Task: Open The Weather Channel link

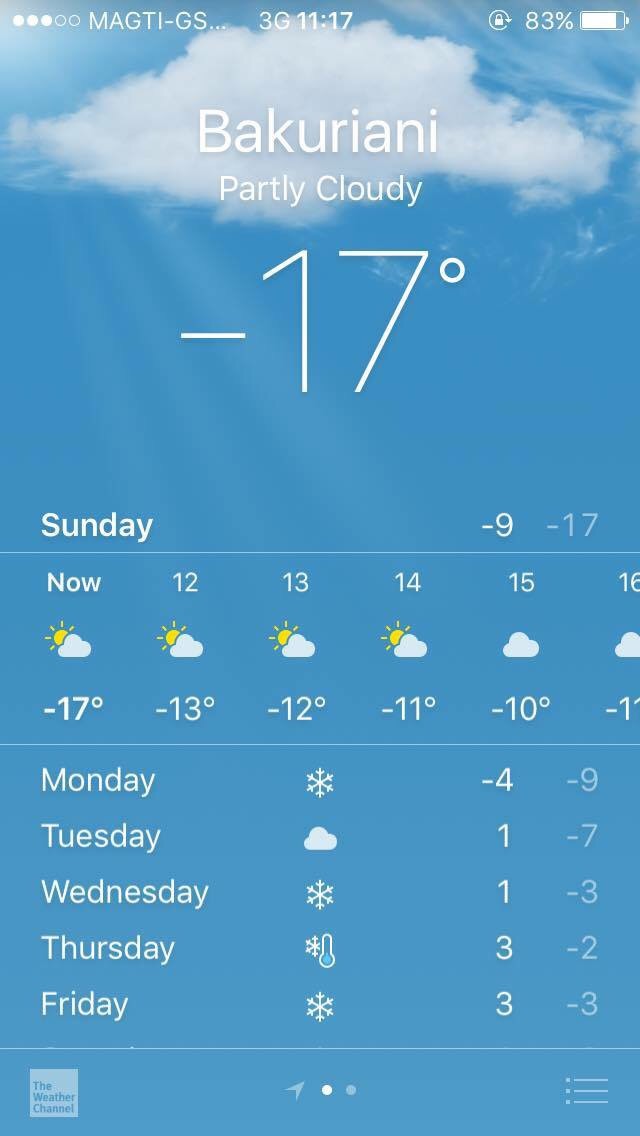Action: pyautogui.click(x=53, y=1093)
